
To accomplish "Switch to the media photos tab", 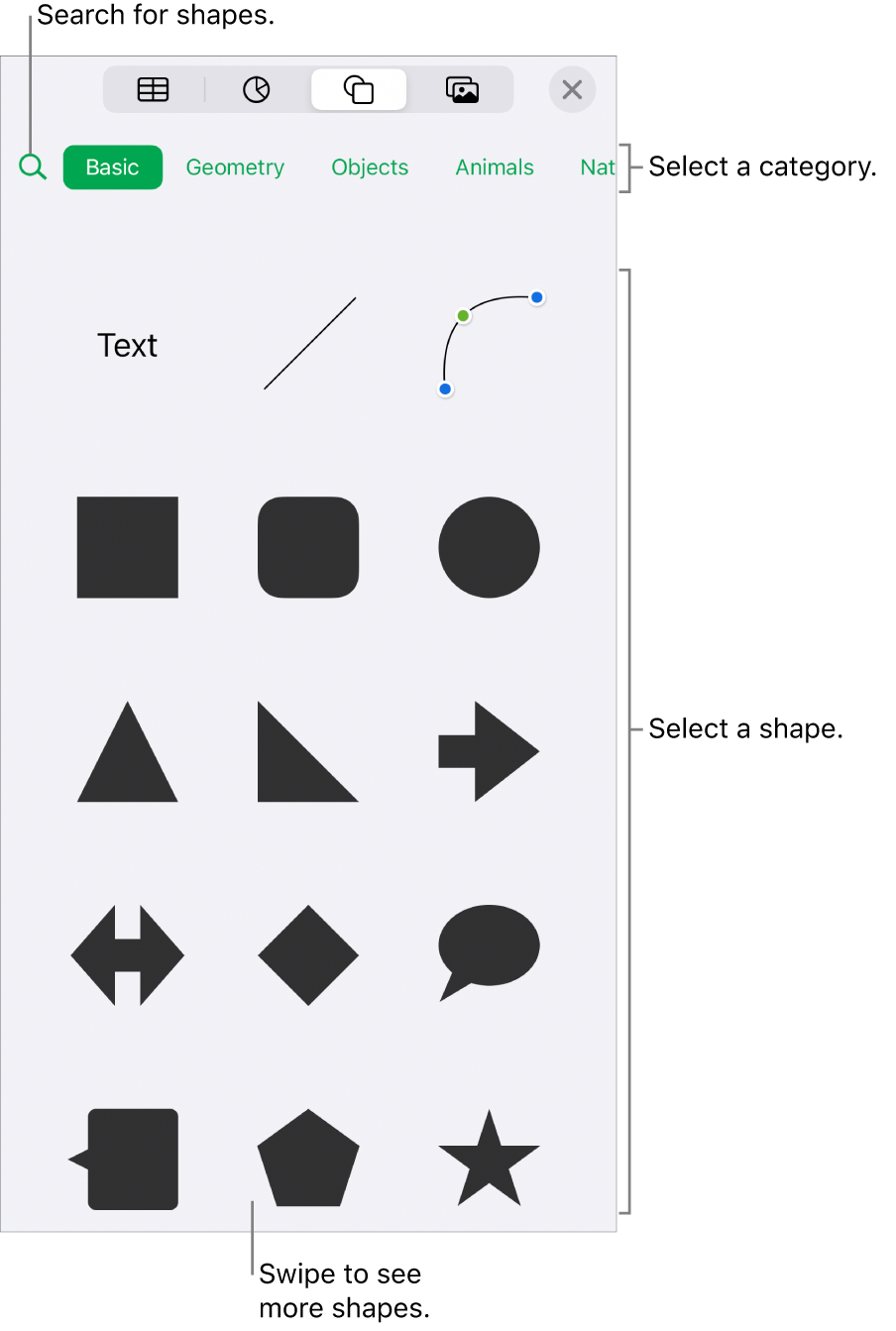I will 462,90.
